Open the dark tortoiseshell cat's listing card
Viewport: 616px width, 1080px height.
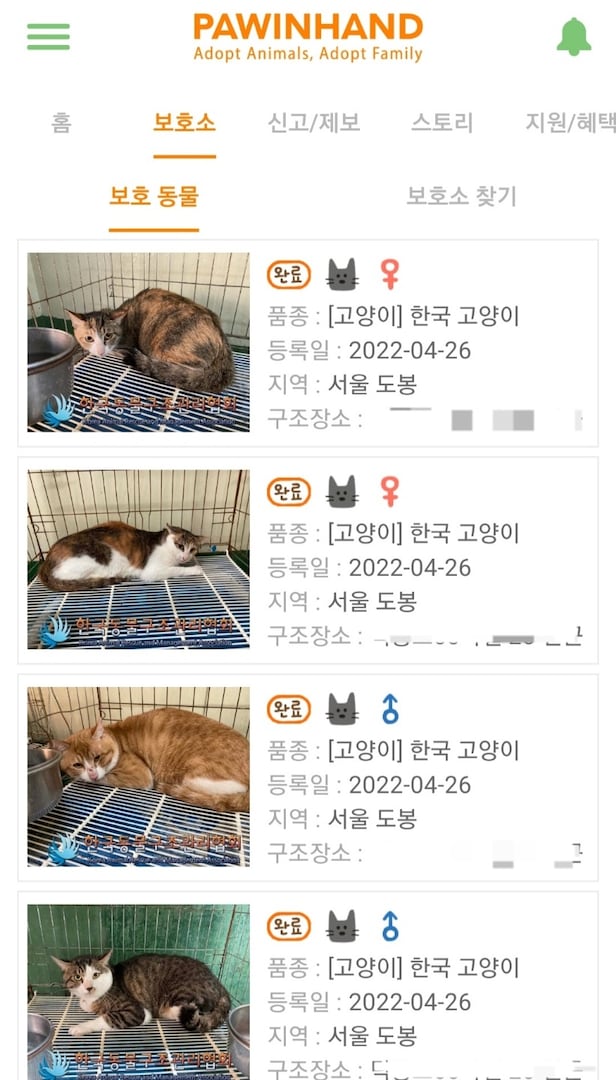[x=308, y=343]
